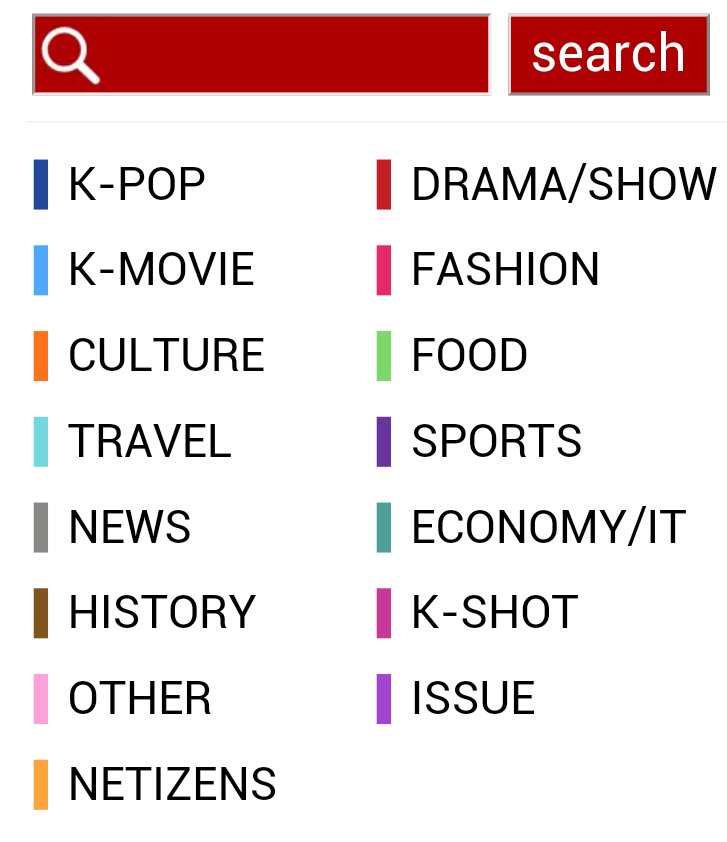
Task: Open the FASHION category
Action: pyautogui.click(x=505, y=270)
